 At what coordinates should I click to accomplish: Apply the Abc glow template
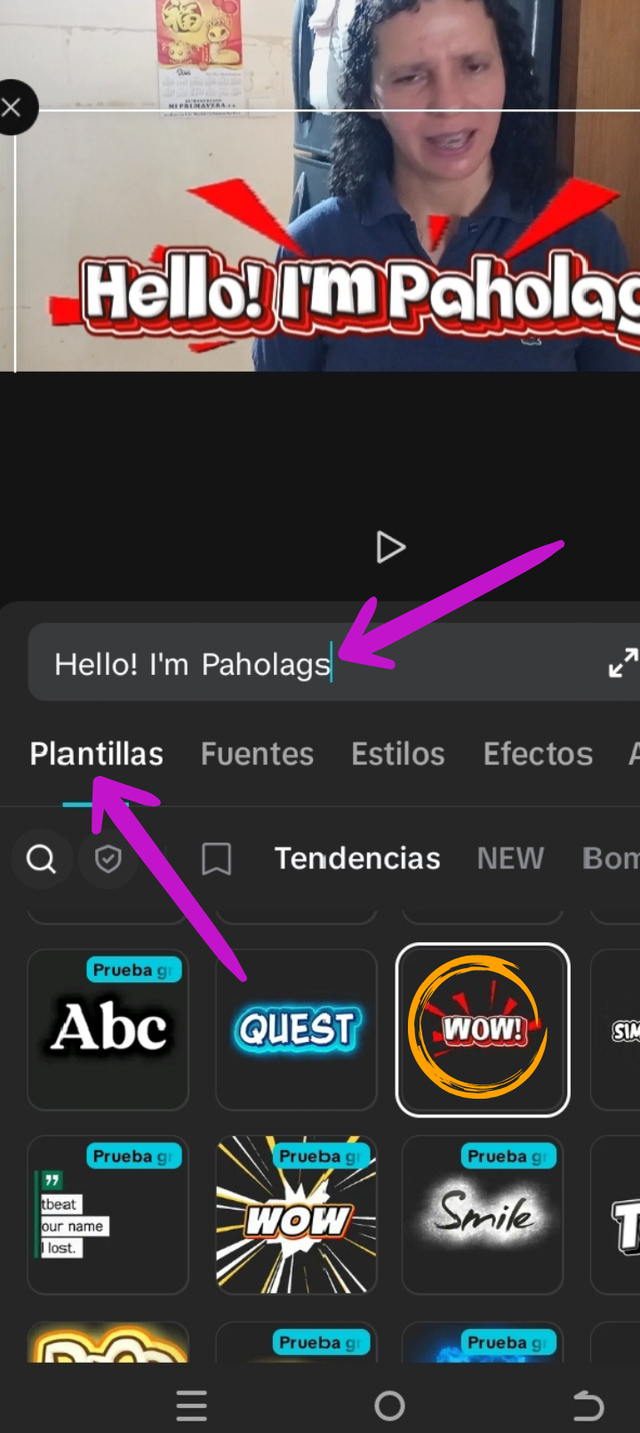click(108, 1030)
